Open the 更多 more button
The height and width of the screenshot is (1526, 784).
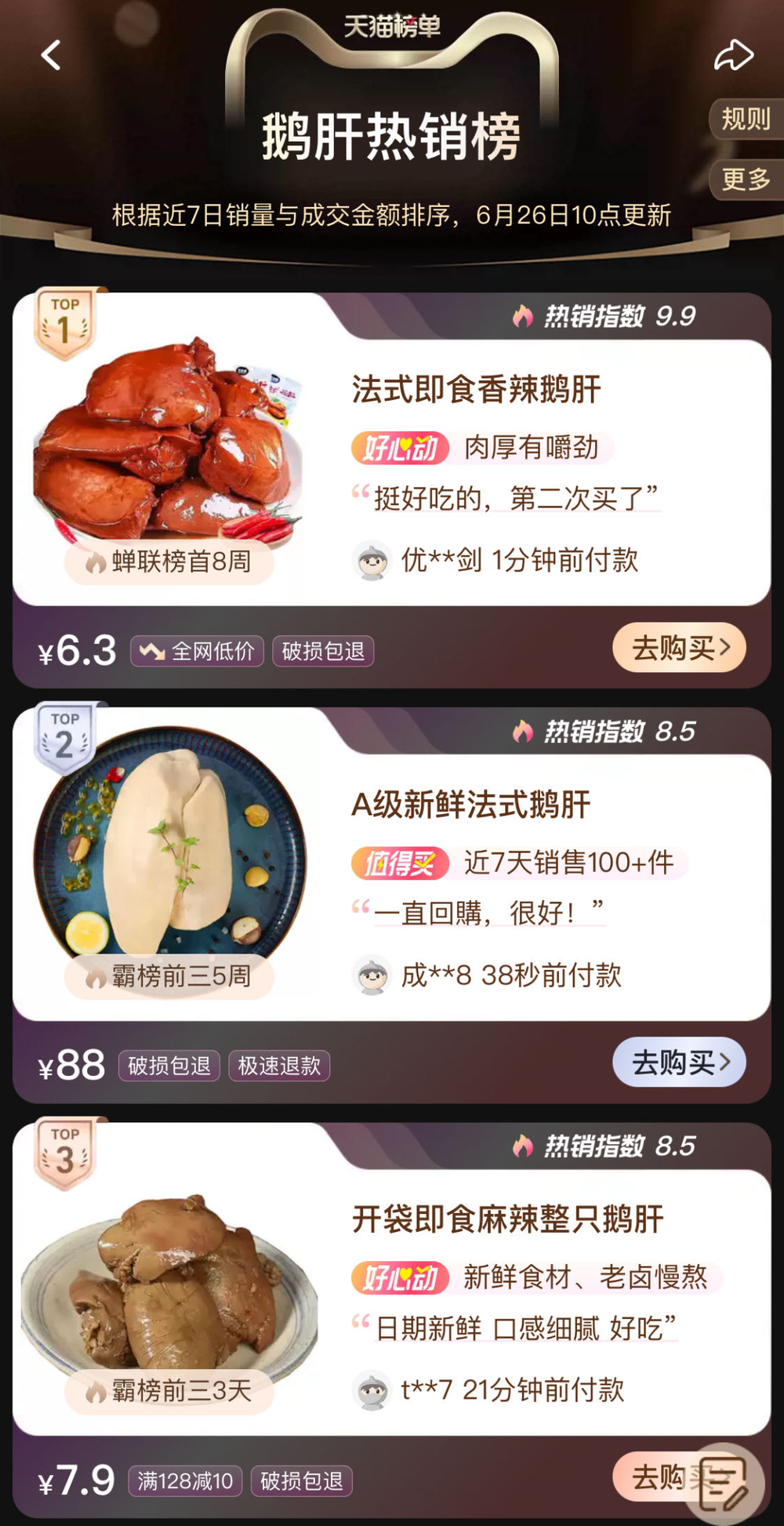pos(746,179)
